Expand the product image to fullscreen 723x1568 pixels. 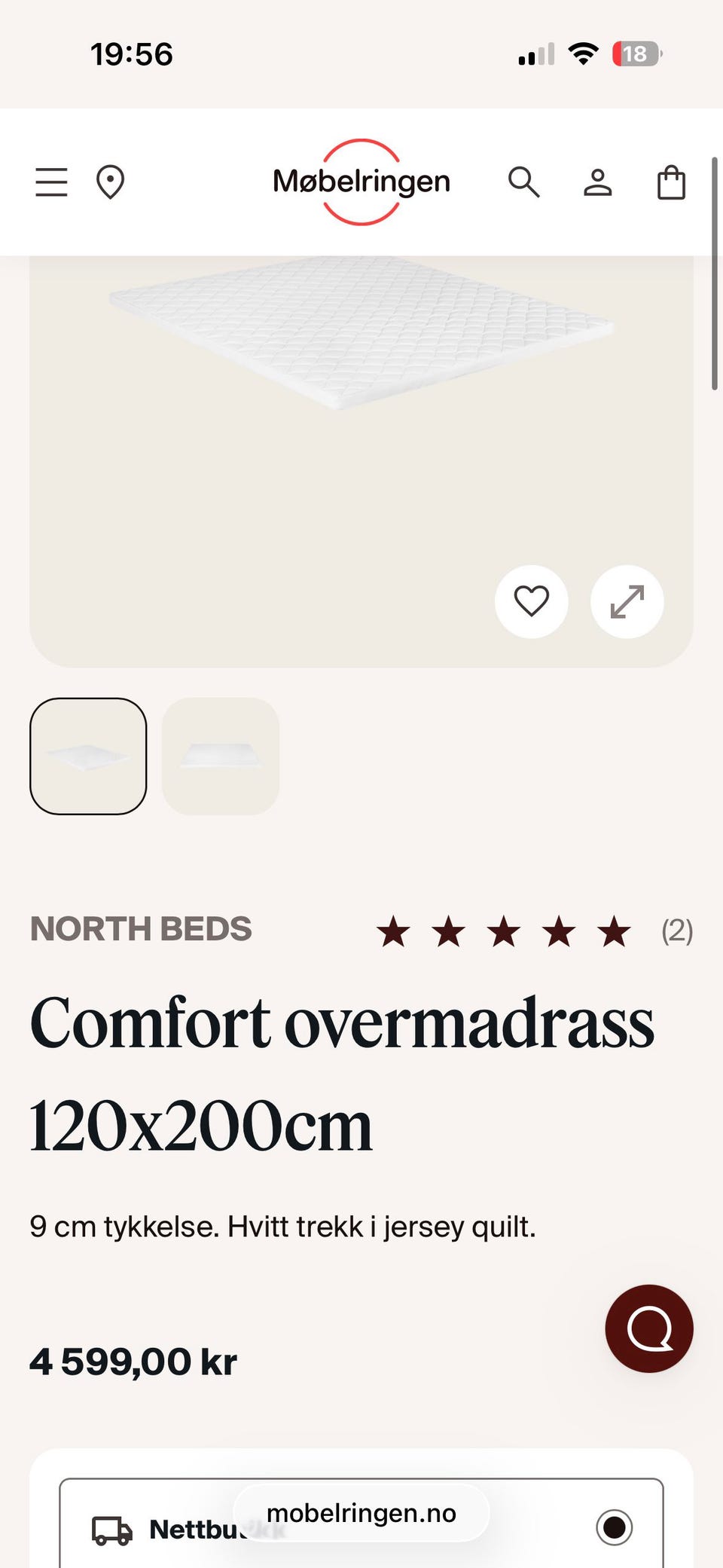(627, 601)
